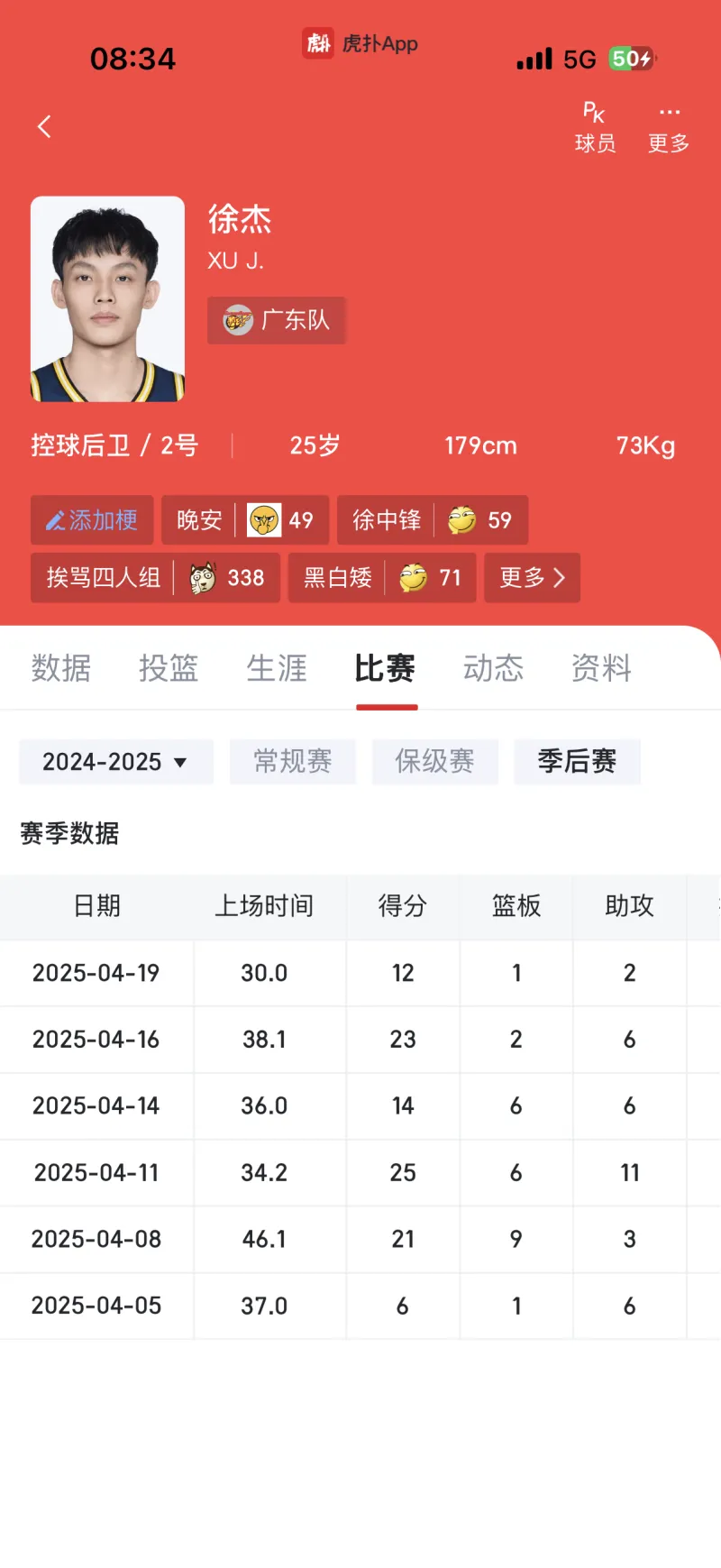Expand more tags with 更多 chevron
Screen dimensions: 721x1568
click(532, 578)
